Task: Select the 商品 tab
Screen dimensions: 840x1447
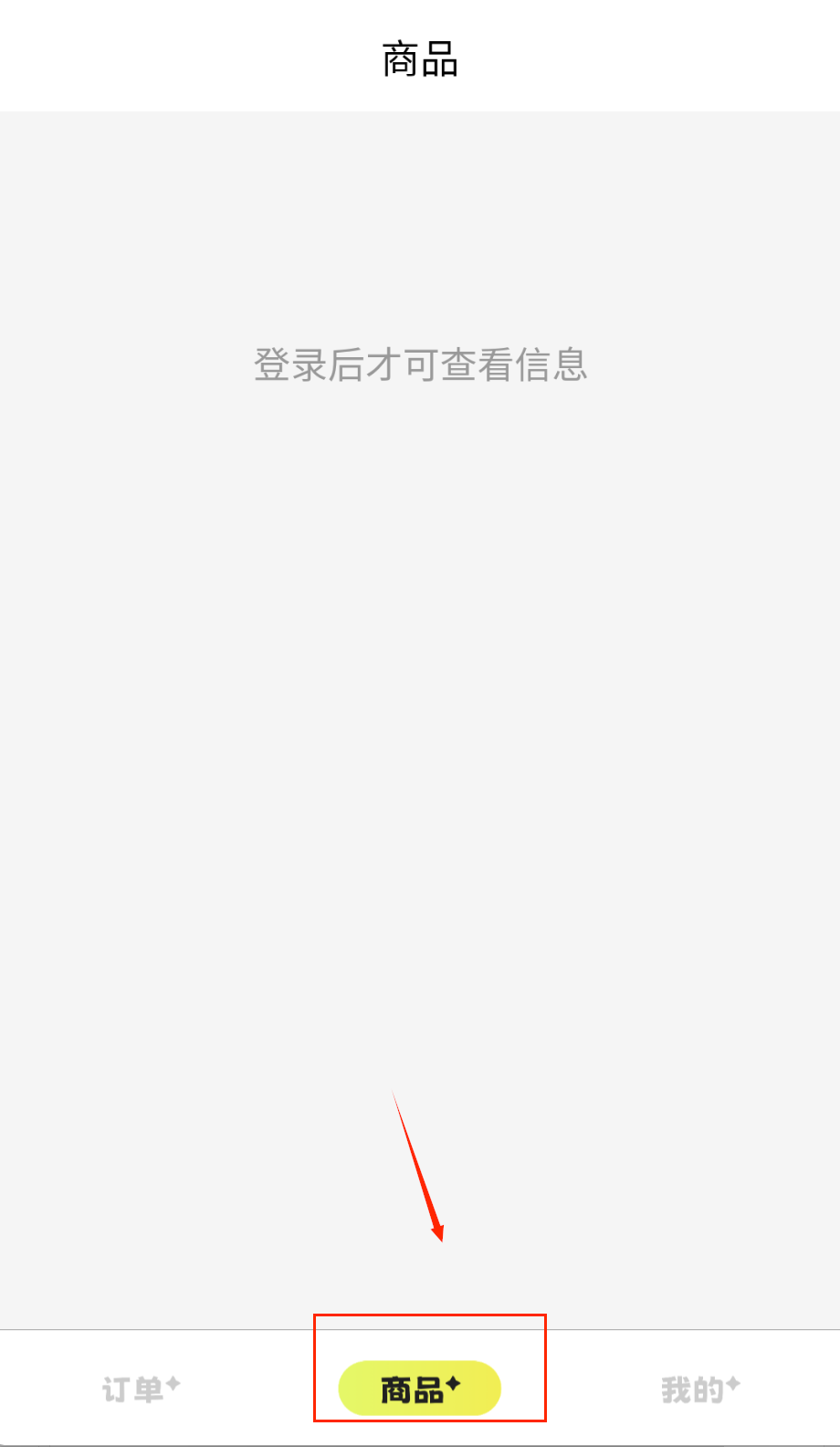Action: pyautogui.click(x=420, y=1389)
